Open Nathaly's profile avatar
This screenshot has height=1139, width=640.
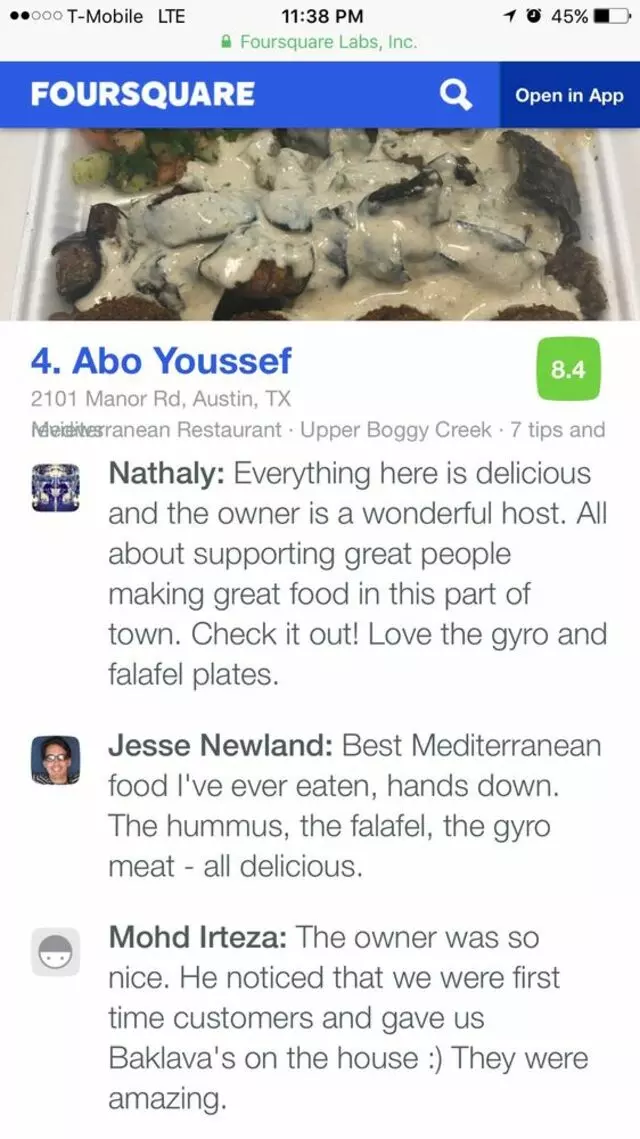pyautogui.click(x=56, y=487)
